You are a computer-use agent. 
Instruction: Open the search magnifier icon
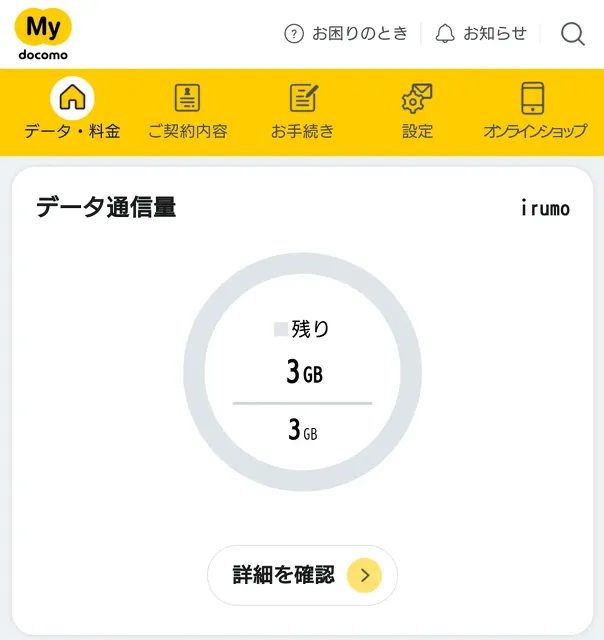(572, 34)
